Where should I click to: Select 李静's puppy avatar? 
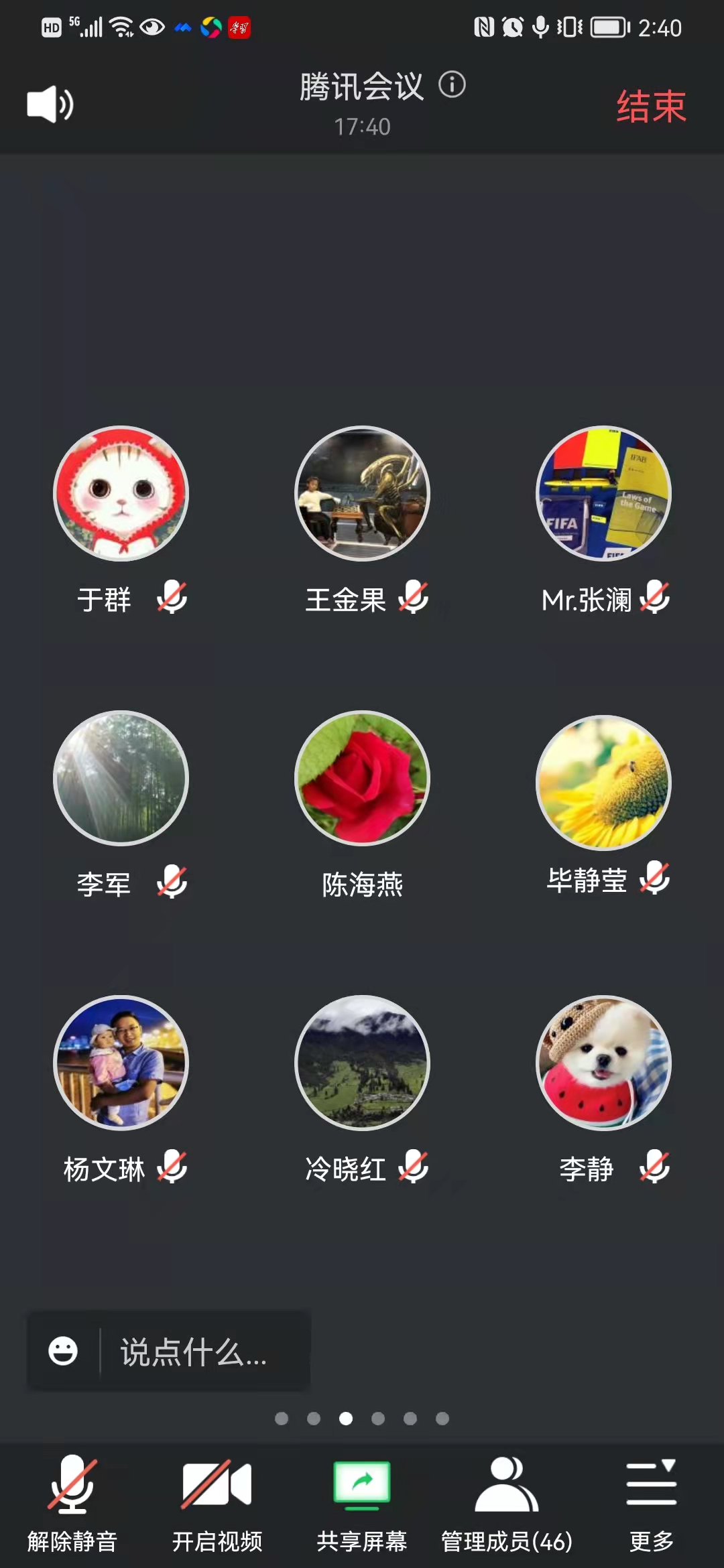pos(603,1063)
